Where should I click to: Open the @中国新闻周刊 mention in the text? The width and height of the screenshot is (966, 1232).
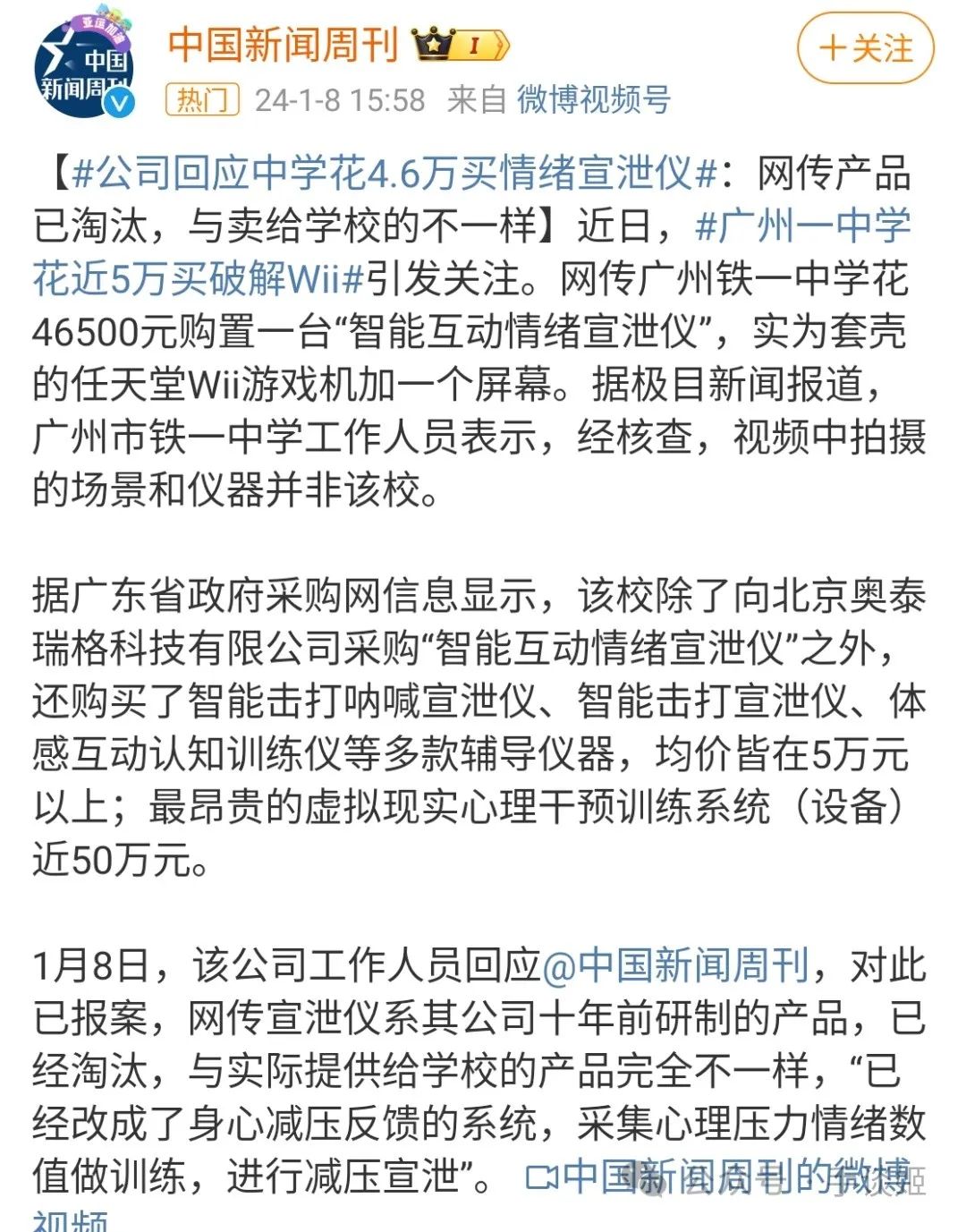click(x=675, y=965)
